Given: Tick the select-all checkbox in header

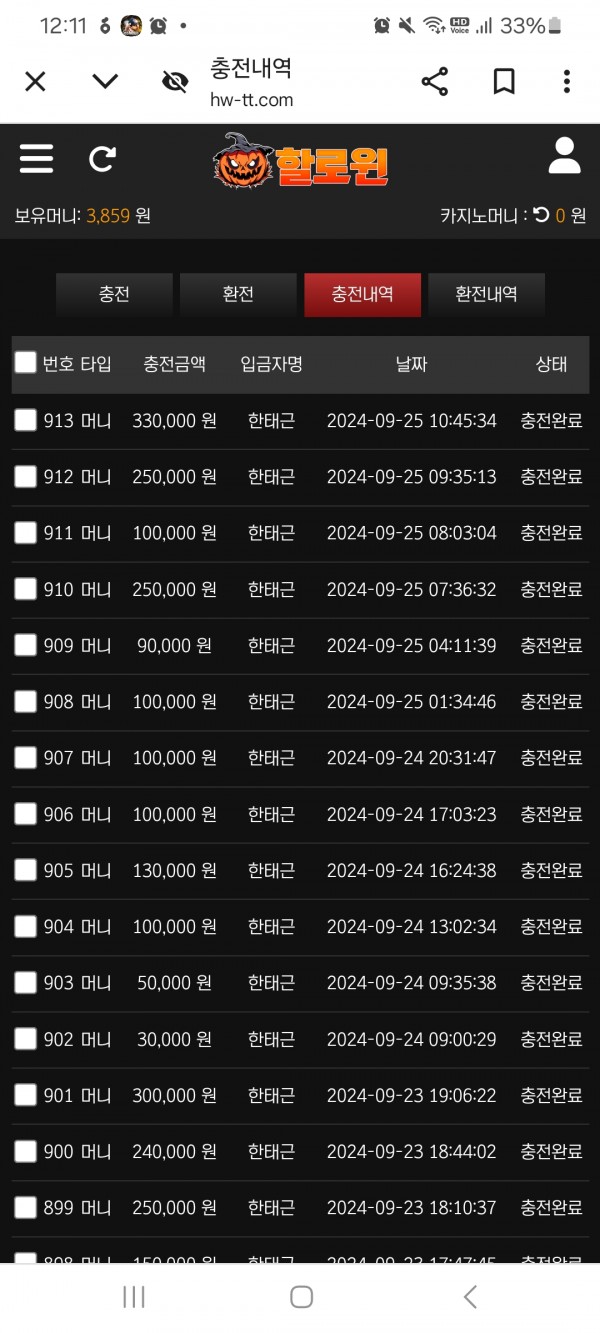Looking at the screenshot, I should tap(25, 363).
